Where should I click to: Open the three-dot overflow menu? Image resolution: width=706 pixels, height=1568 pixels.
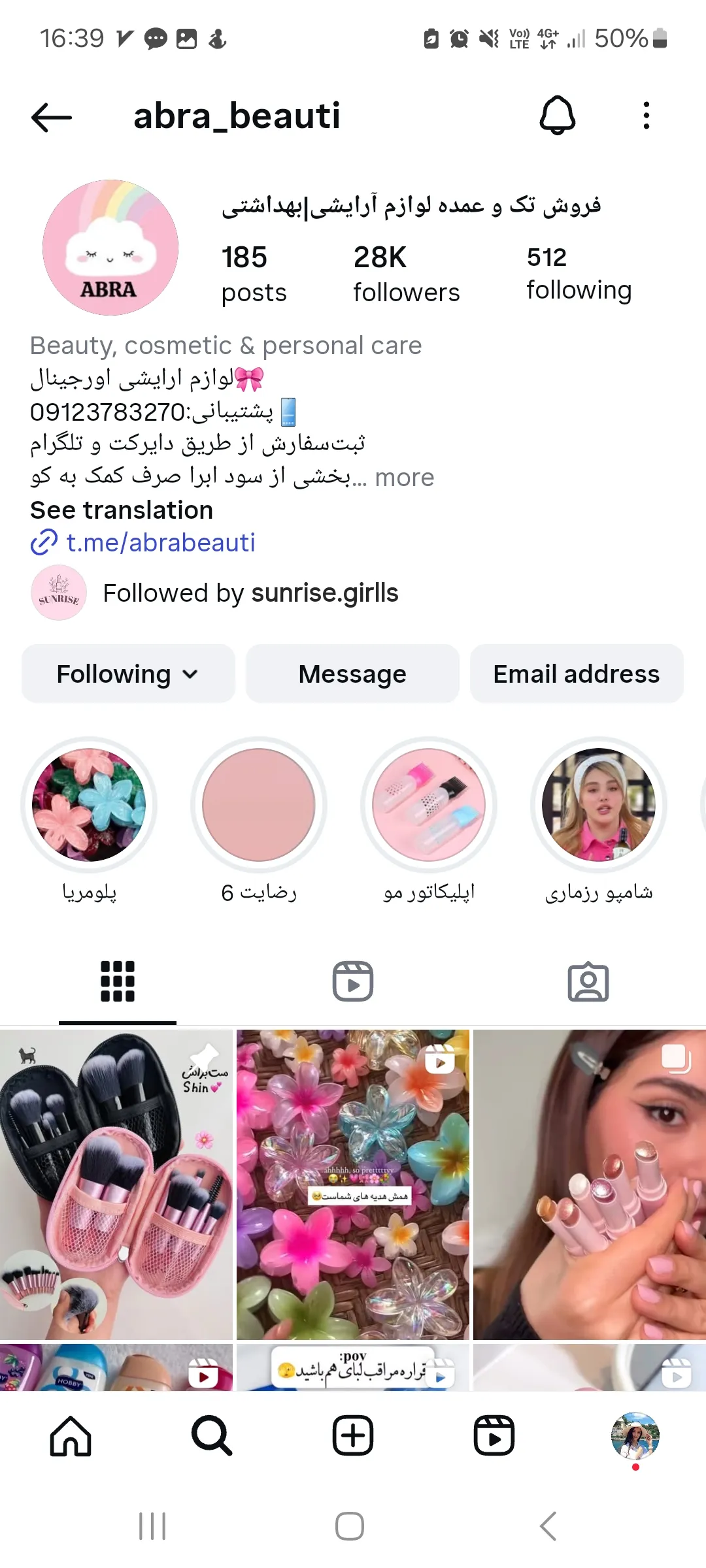[x=647, y=116]
